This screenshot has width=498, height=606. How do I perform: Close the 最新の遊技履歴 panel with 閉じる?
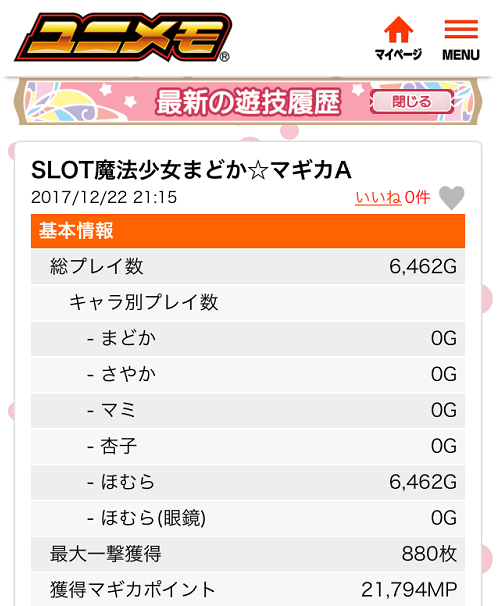pos(411,102)
